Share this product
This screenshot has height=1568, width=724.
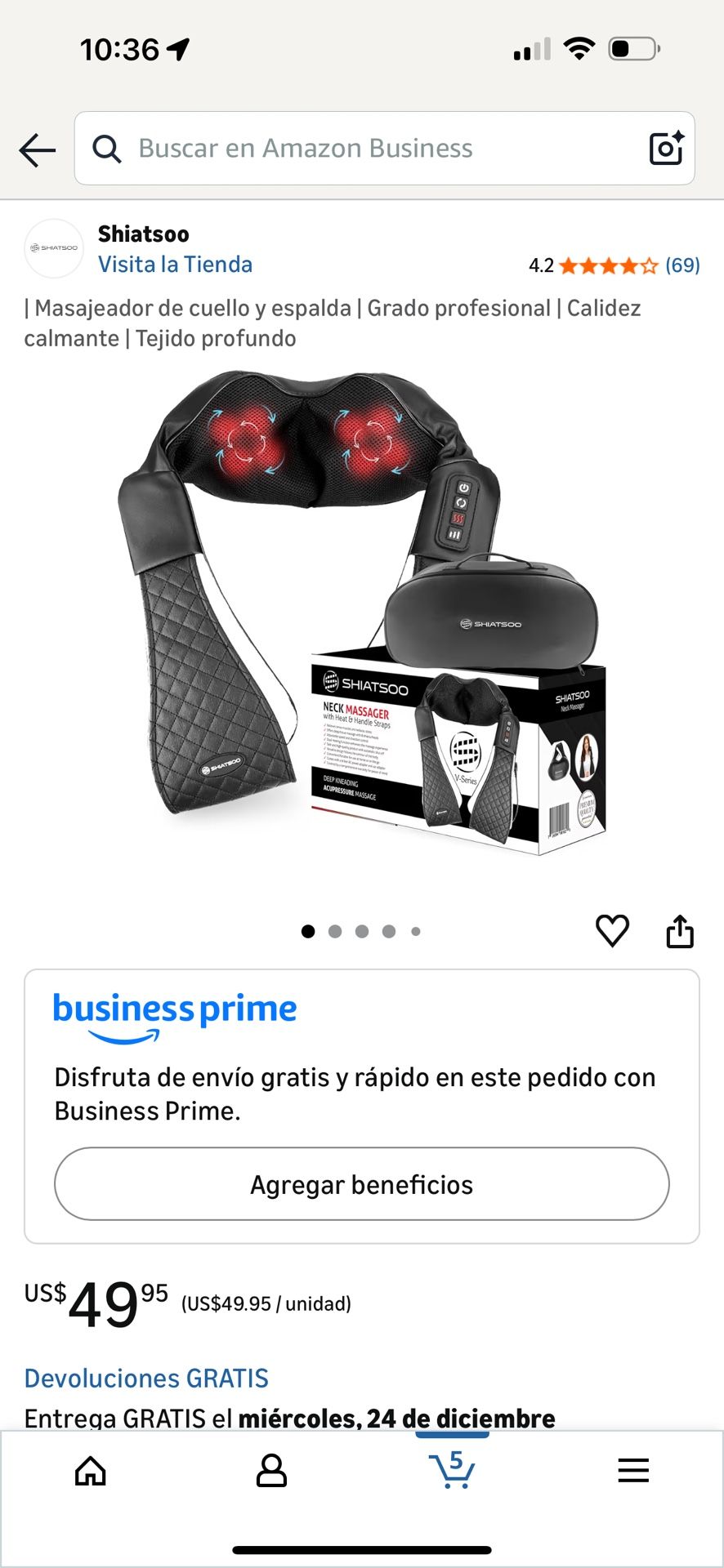click(680, 931)
